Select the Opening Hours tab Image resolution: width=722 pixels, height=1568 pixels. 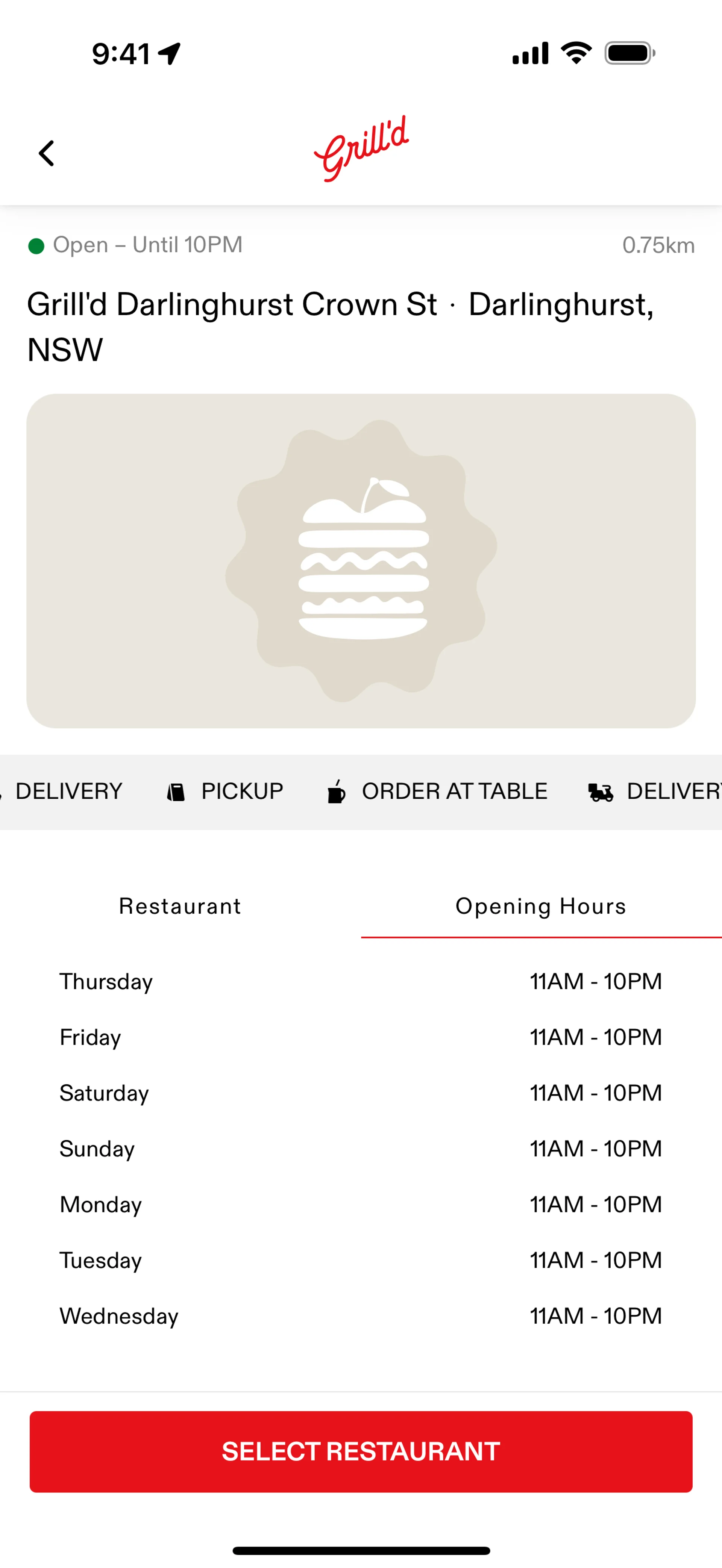(541, 906)
